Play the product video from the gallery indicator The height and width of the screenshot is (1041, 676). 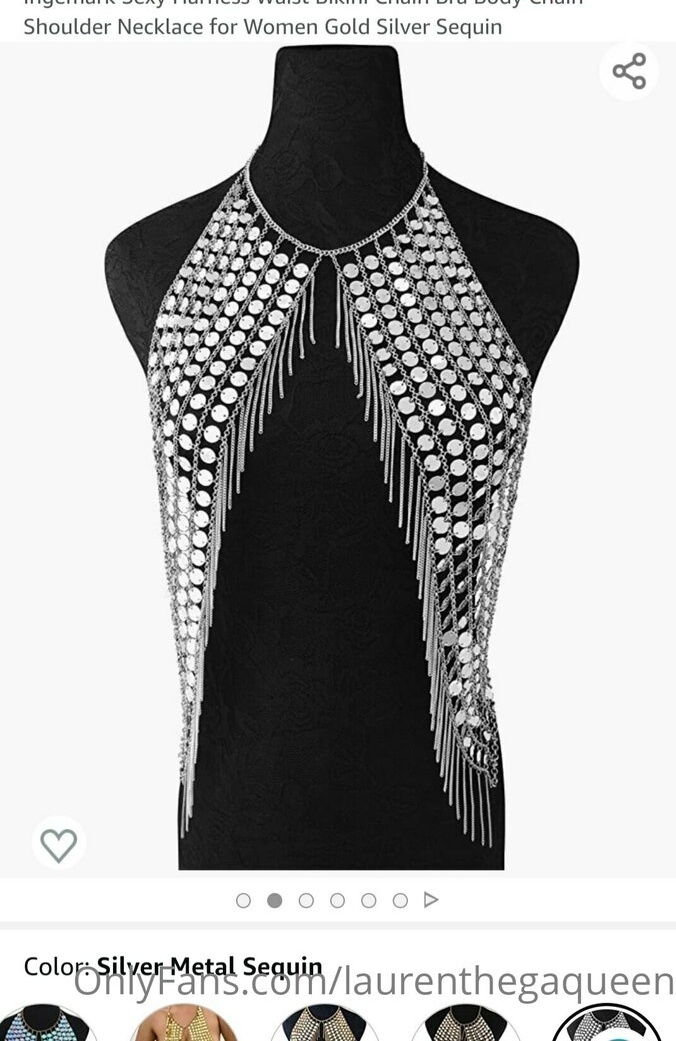(x=431, y=900)
